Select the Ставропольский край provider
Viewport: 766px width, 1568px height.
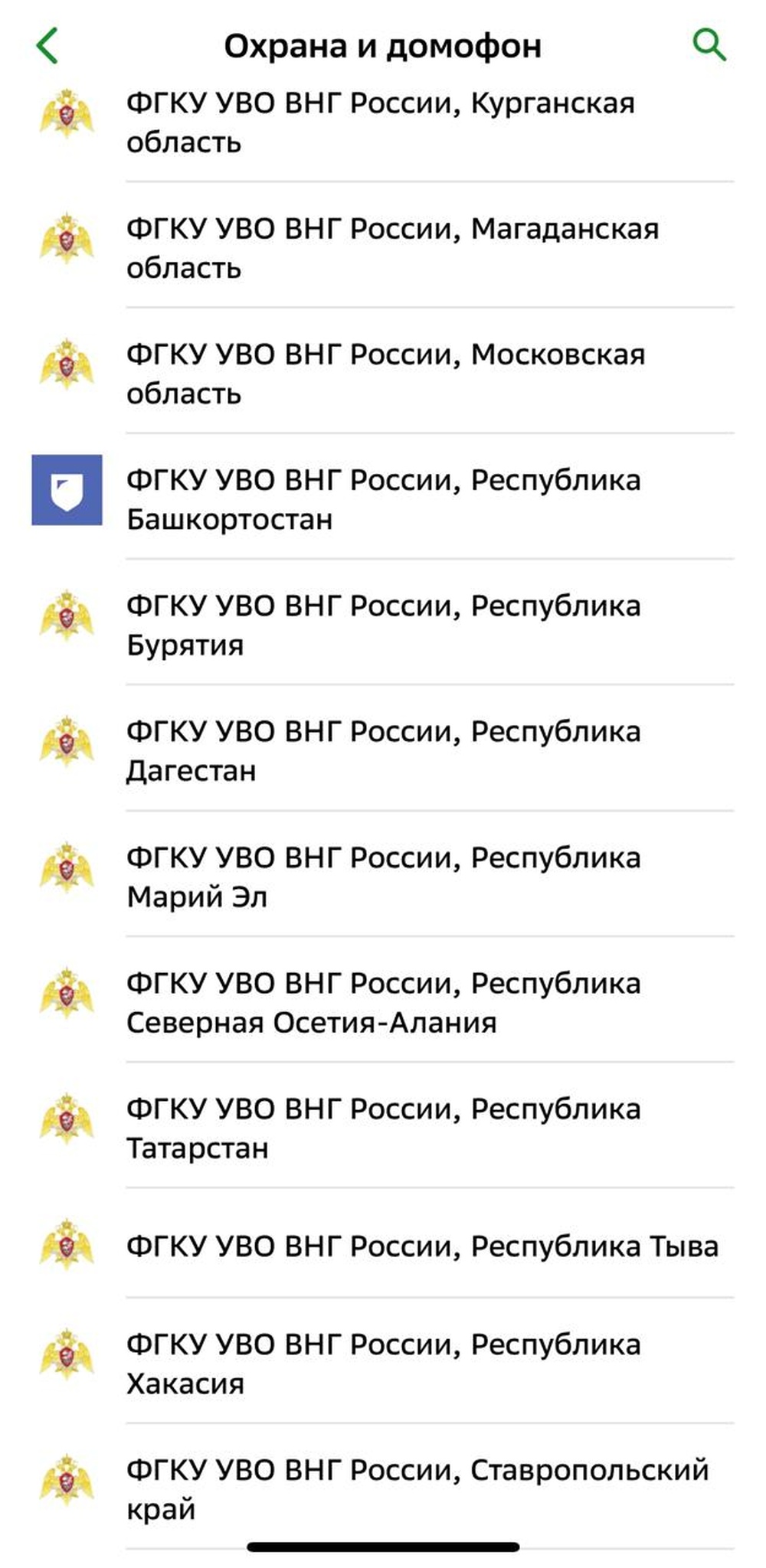[x=383, y=1486]
